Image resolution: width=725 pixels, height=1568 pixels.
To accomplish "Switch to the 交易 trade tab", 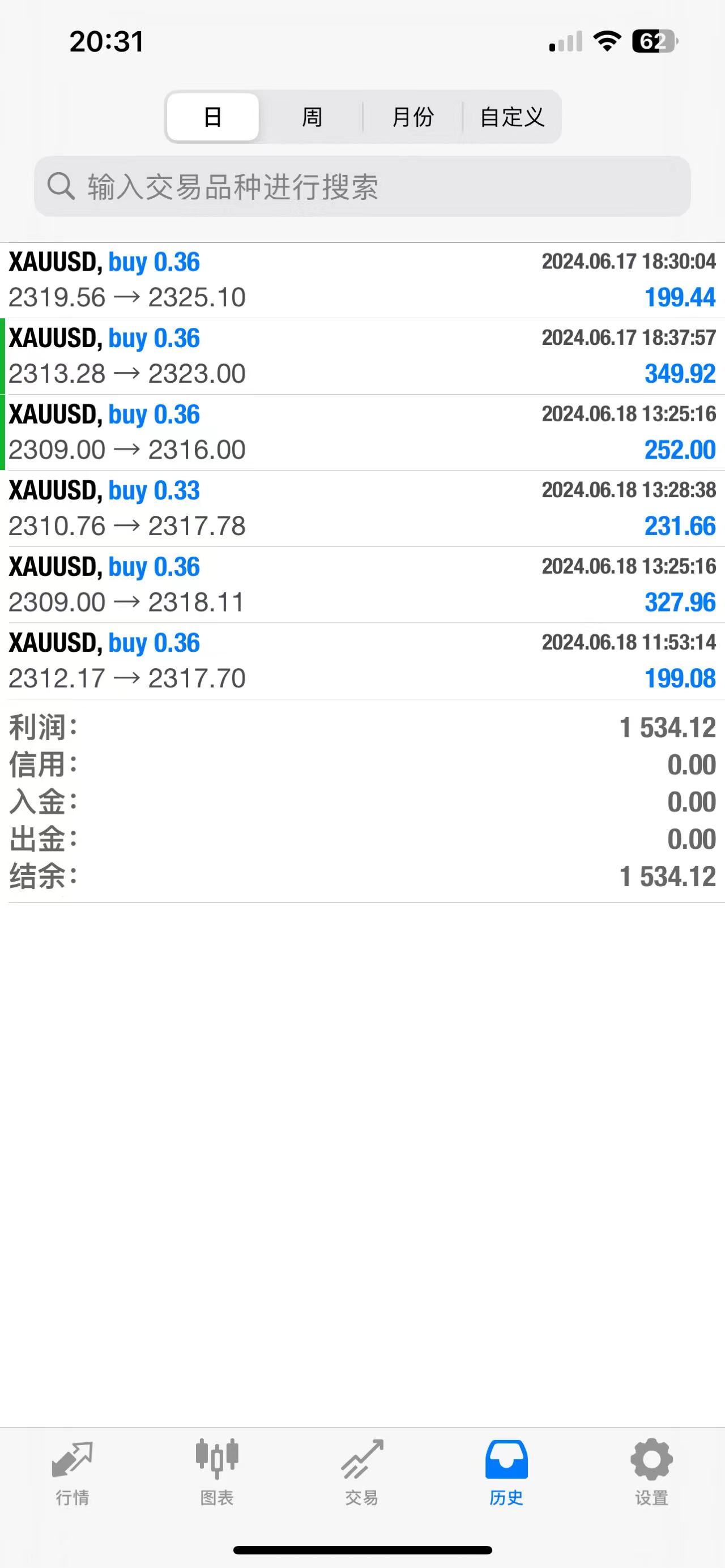I will click(x=361, y=1472).
